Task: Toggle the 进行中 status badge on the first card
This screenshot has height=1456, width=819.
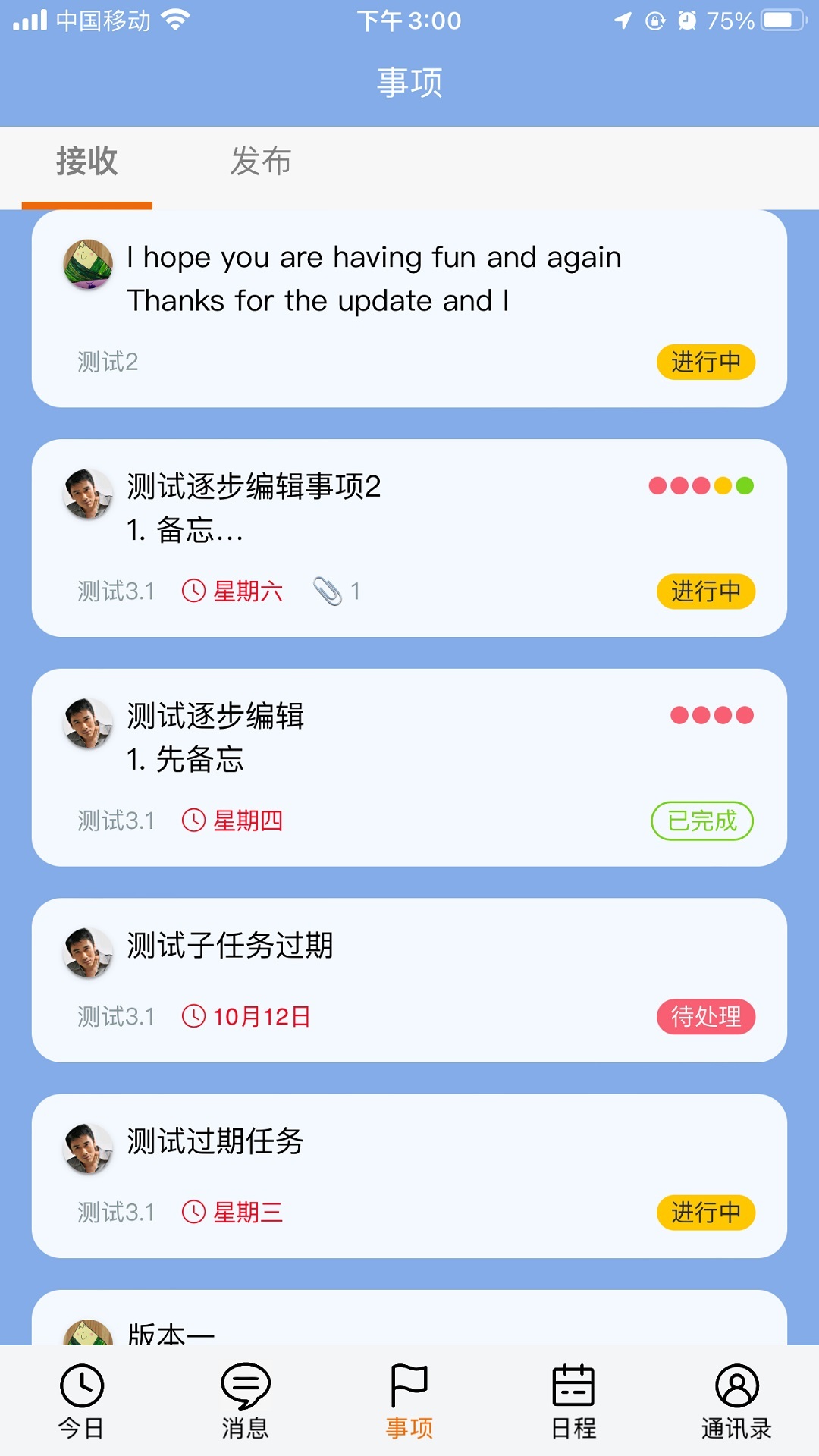Action: click(x=706, y=362)
